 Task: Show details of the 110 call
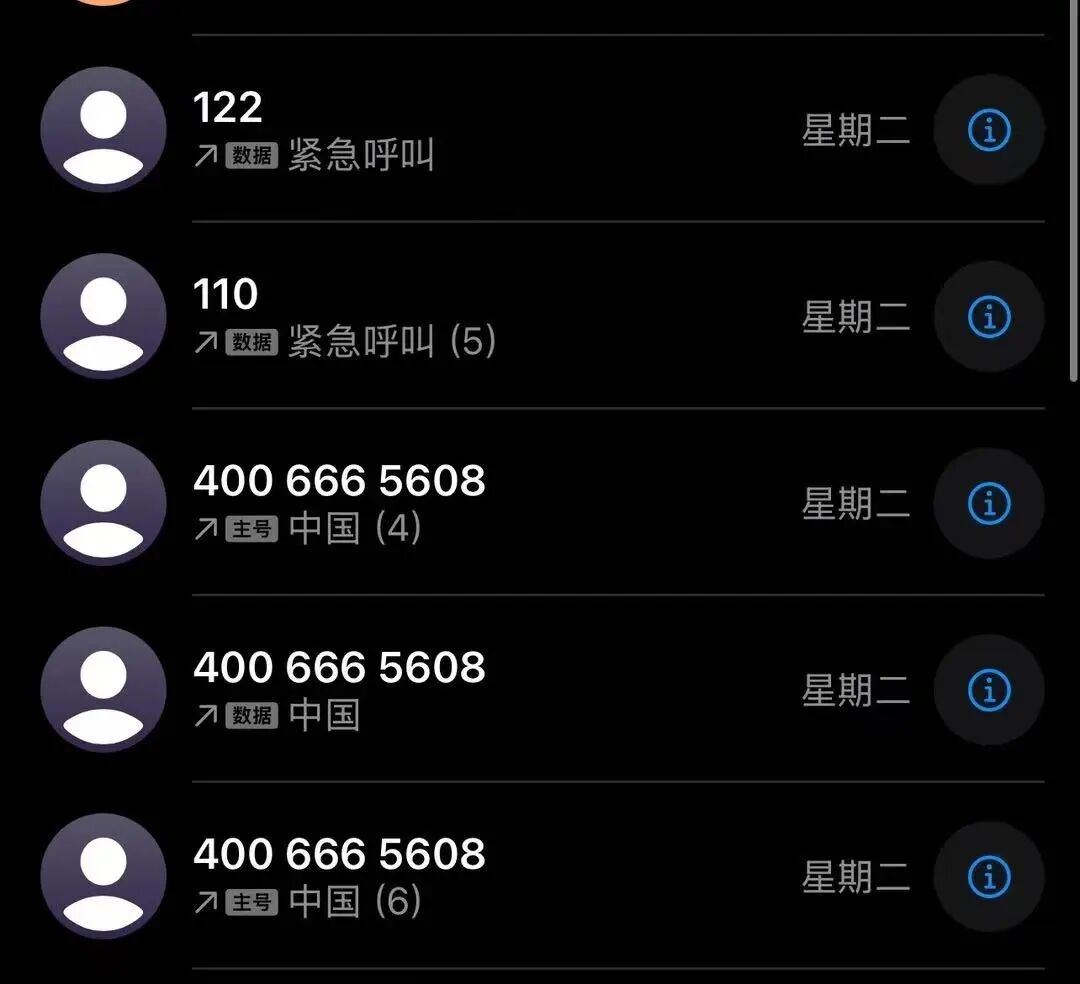coord(989,317)
